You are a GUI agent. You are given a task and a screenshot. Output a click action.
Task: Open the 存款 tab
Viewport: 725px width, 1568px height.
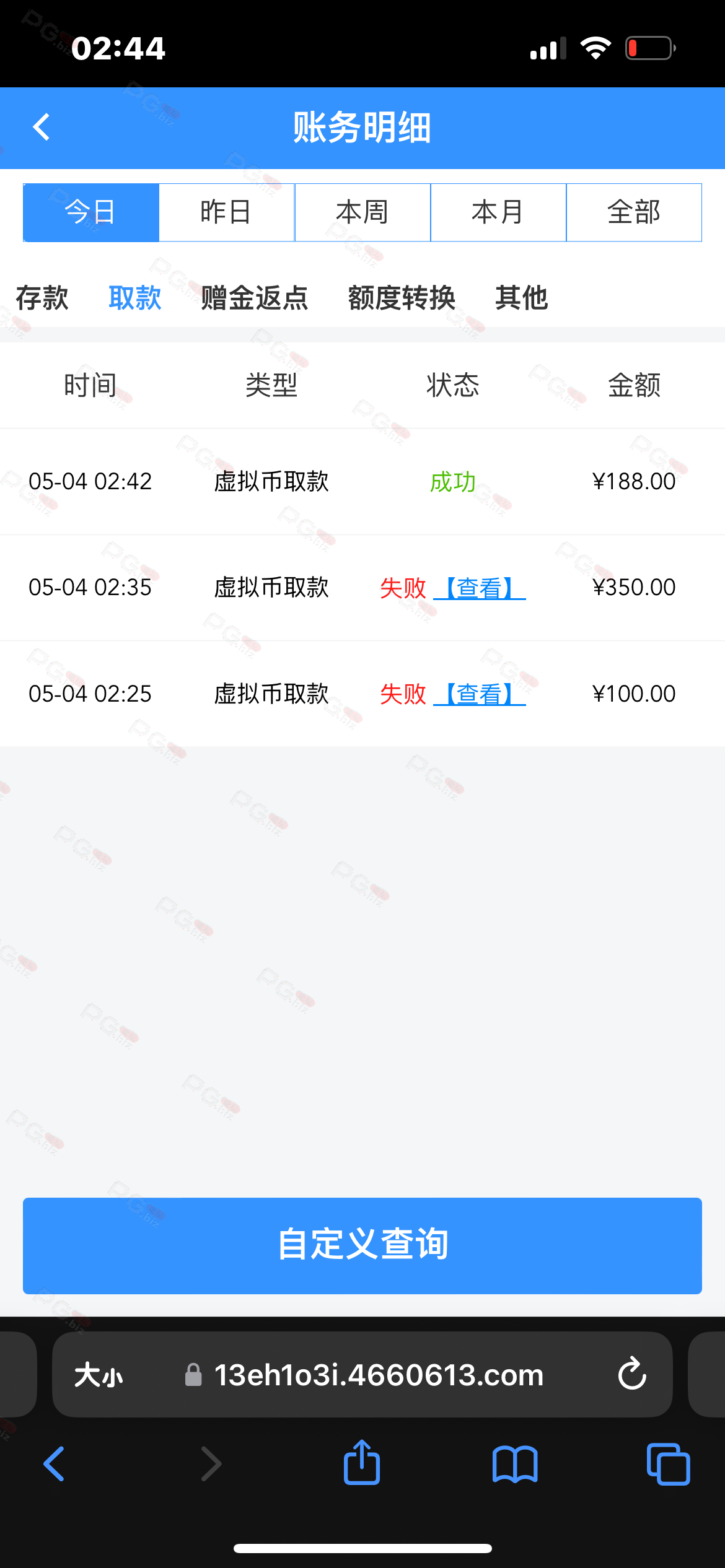(42, 298)
